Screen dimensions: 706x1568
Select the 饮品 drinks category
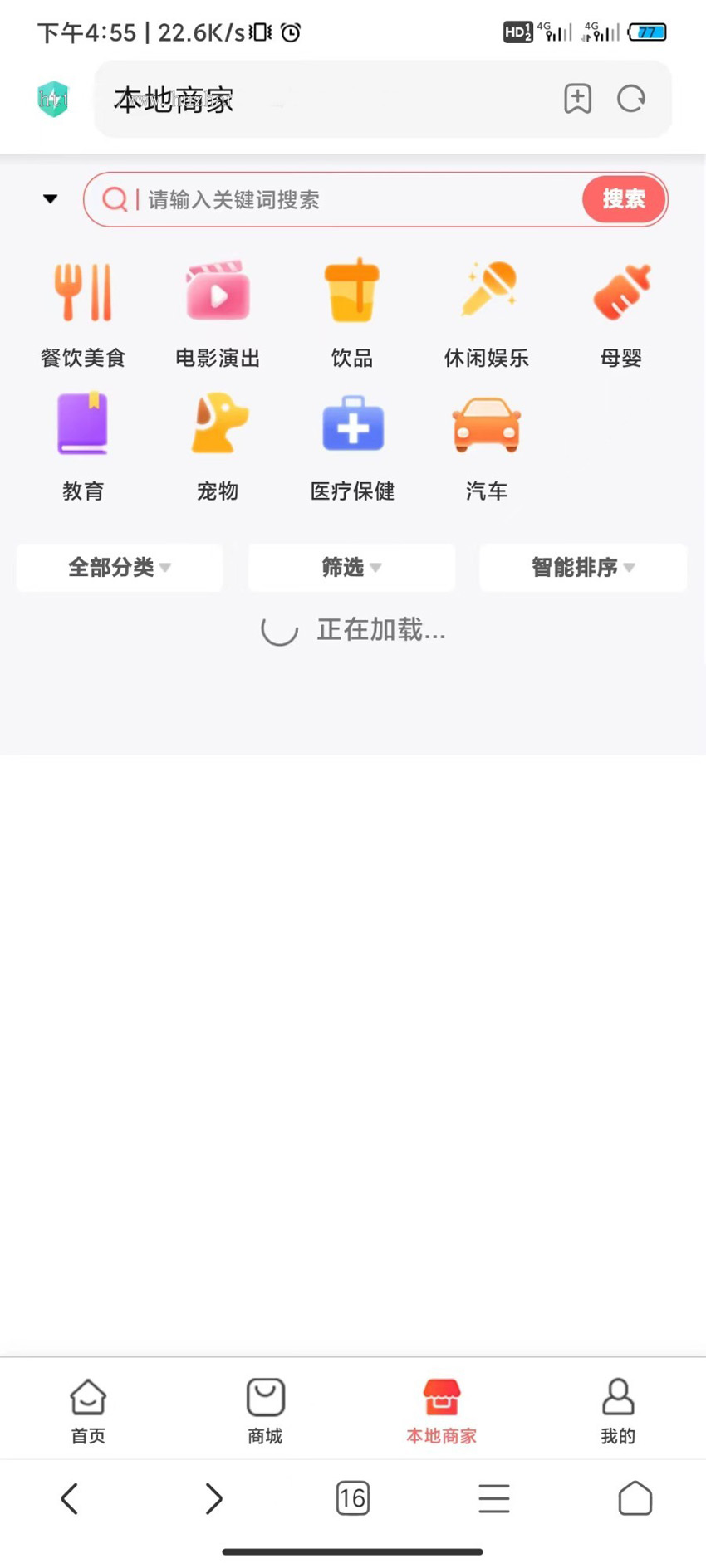352,313
